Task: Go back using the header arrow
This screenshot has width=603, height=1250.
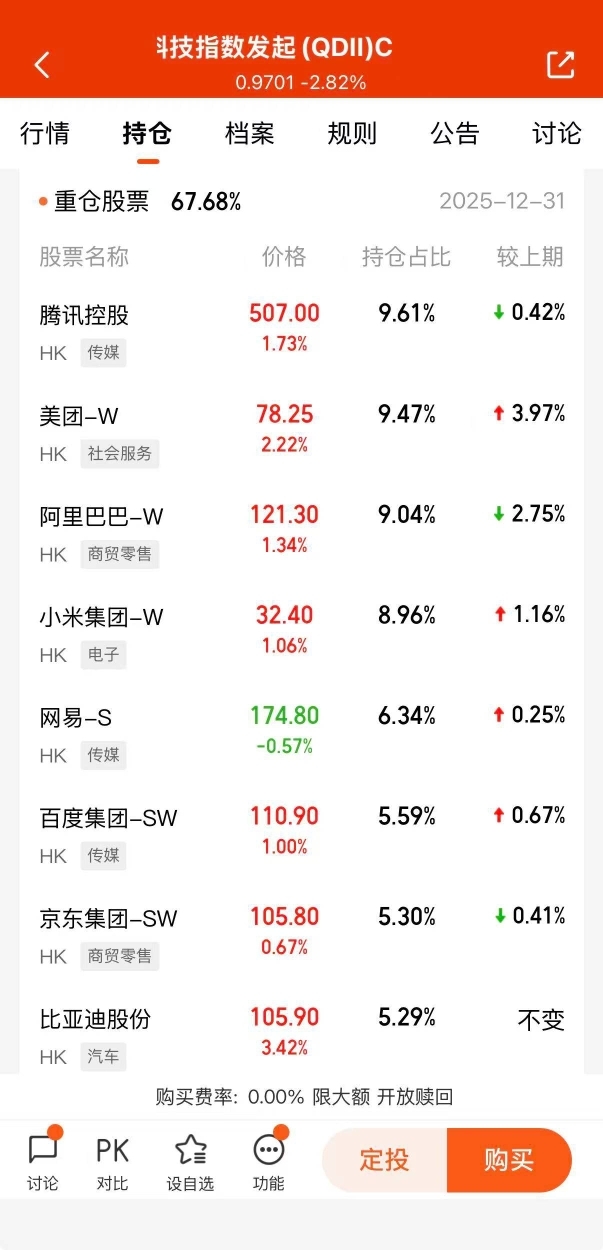Action: pyautogui.click(x=41, y=65)
